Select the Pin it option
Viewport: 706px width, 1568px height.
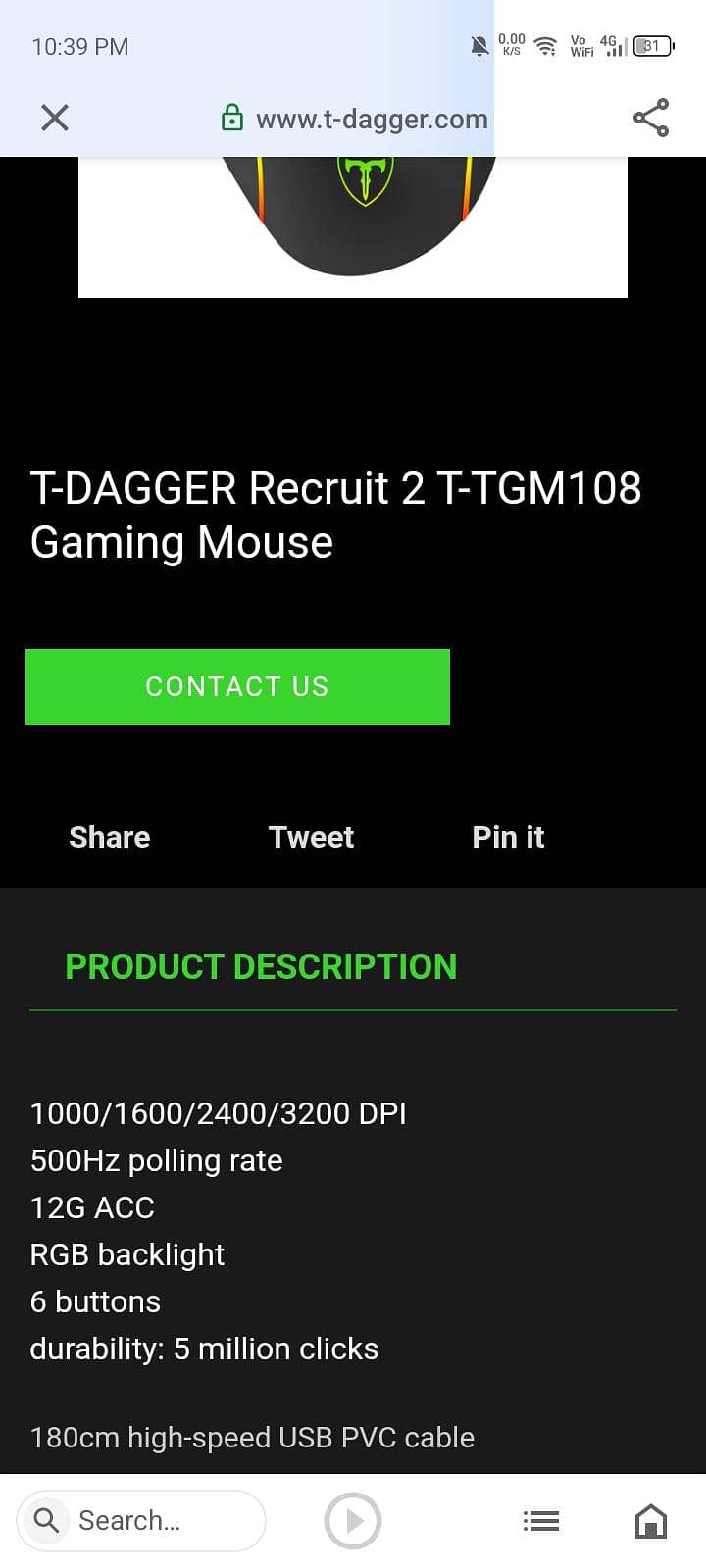pos(508,837)
